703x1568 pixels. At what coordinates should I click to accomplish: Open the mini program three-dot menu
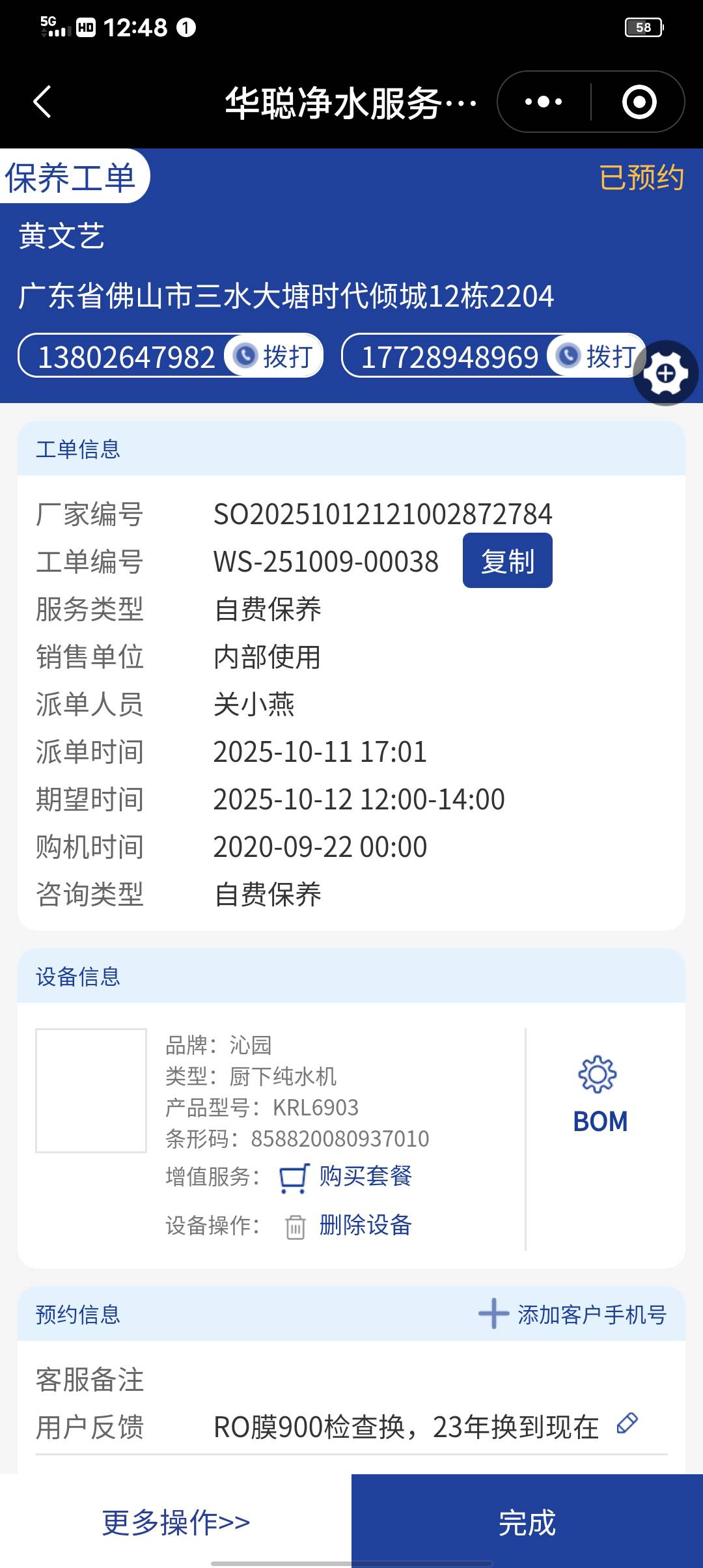544,102
